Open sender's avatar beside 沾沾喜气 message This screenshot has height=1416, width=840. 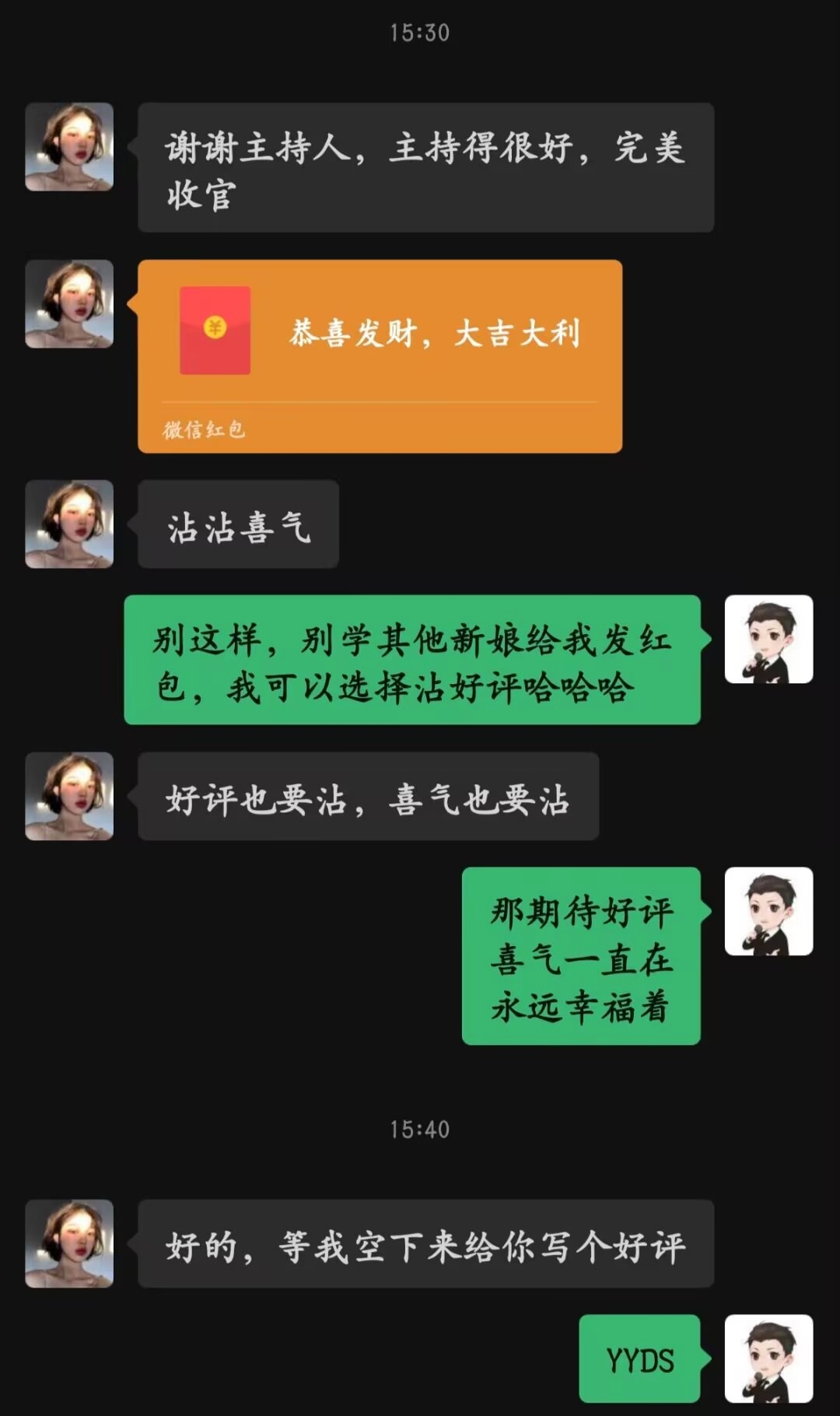click(69, 524)
